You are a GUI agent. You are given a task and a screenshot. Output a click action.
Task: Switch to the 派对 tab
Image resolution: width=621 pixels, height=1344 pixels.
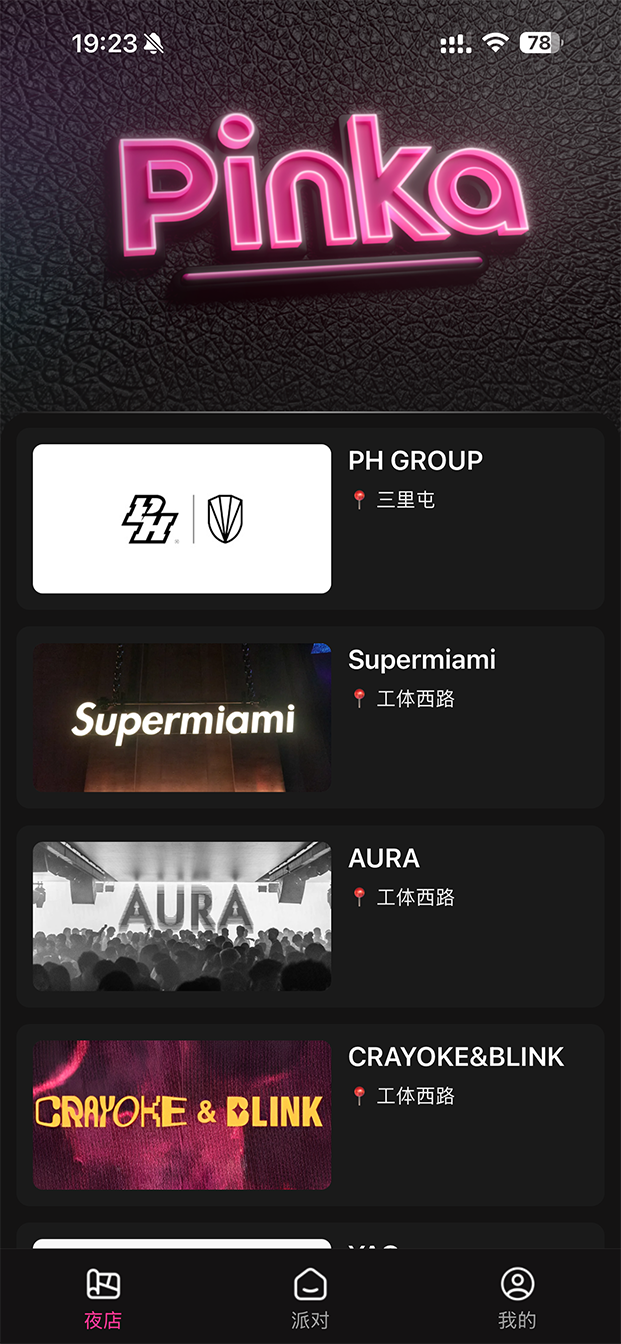(310, 1299)
